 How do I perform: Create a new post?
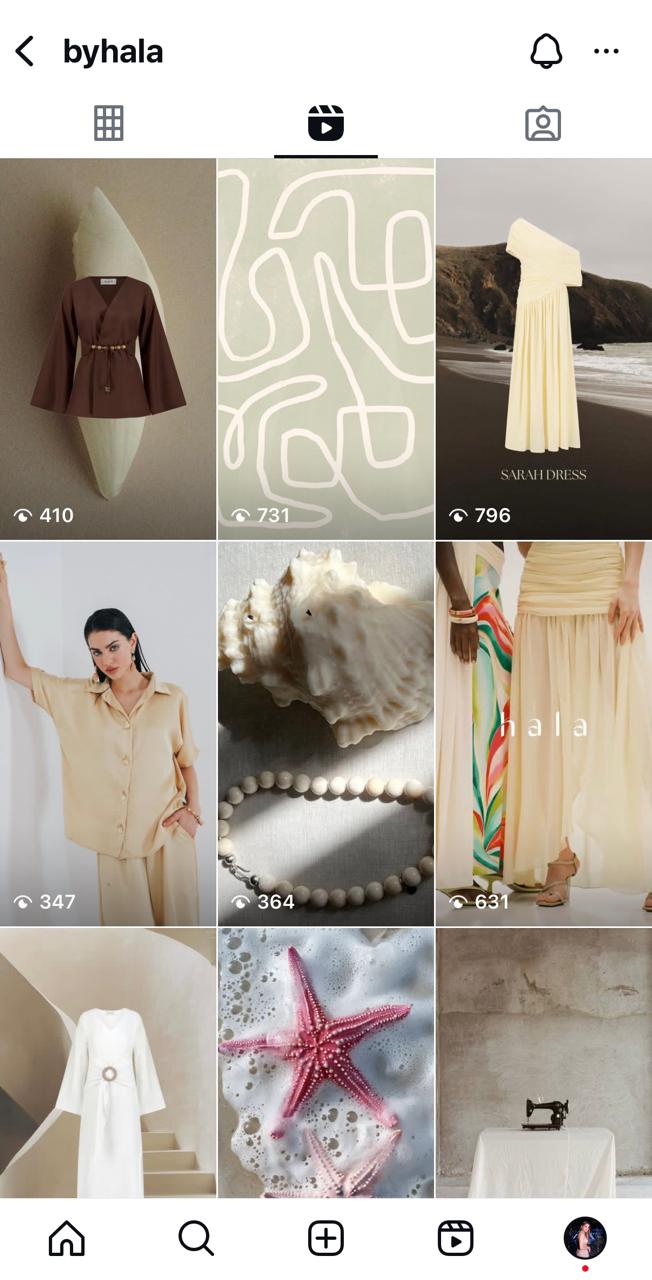pyautogui.click(x=326, y=1239)
